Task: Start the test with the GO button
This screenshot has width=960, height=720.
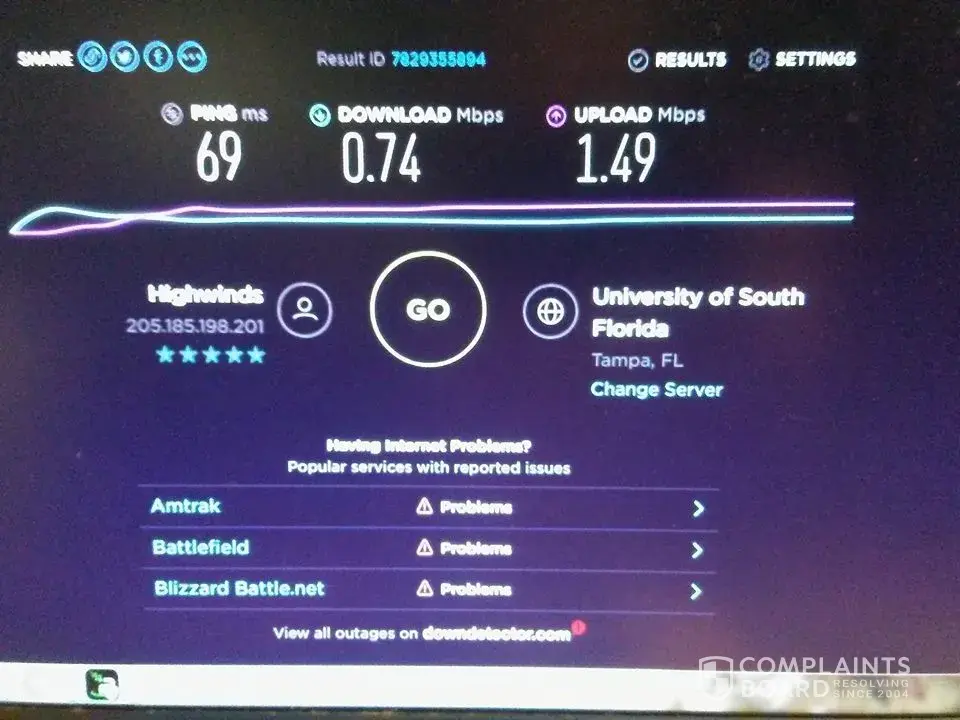Action: (428, 310)
